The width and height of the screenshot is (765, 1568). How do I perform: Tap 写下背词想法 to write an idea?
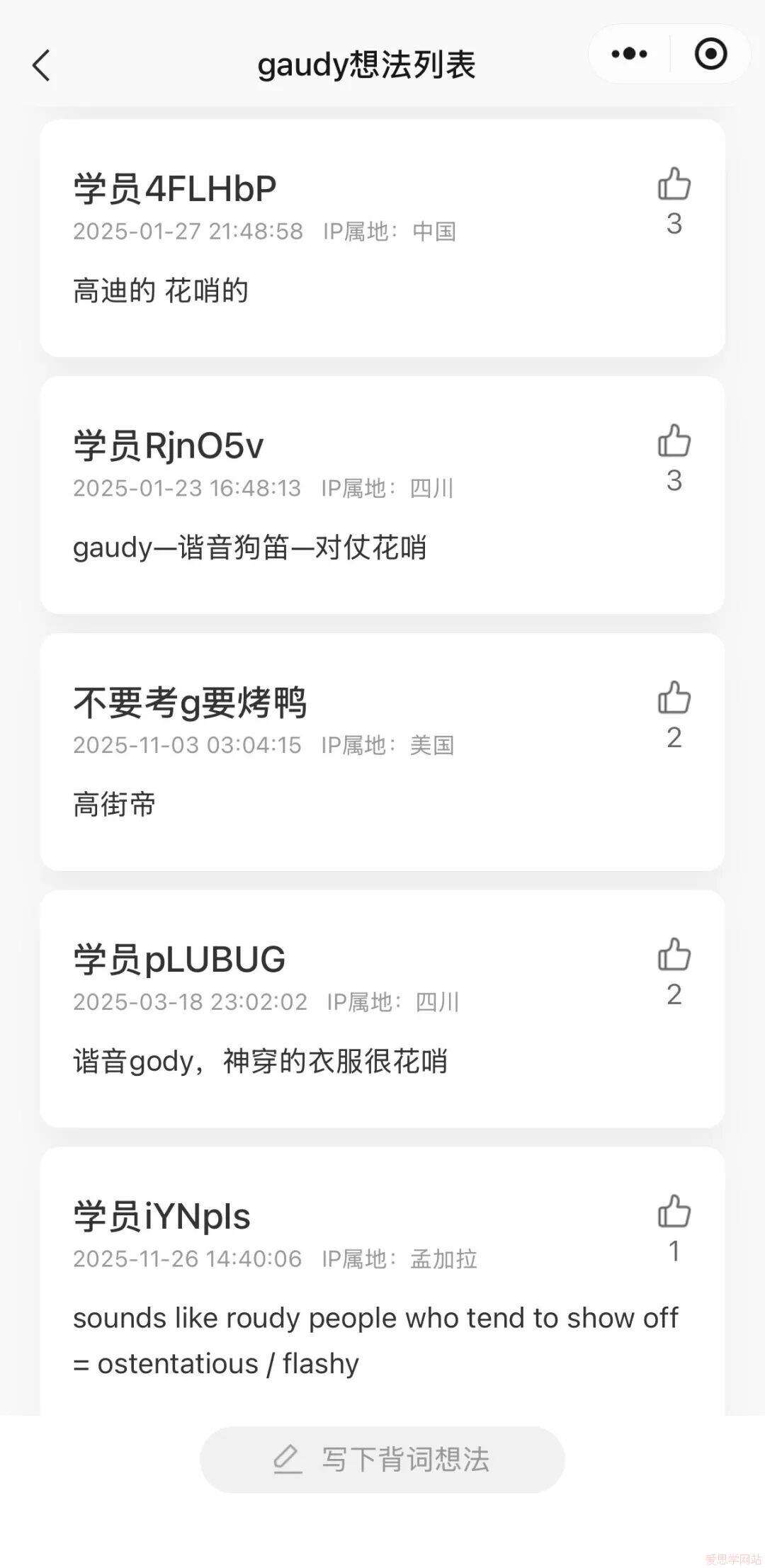[x=382, y=1460]
